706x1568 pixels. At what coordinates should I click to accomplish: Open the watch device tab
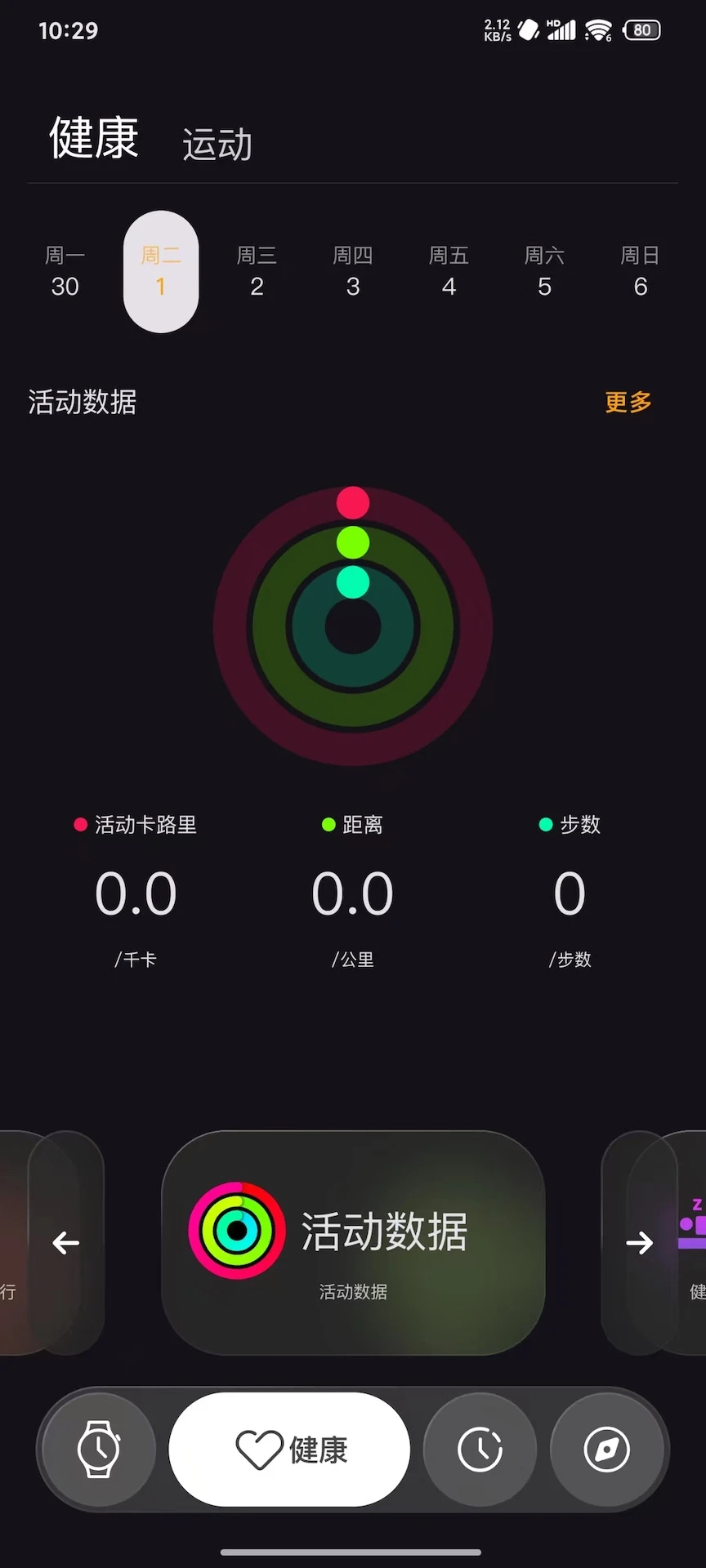[x=99, y=1450]
